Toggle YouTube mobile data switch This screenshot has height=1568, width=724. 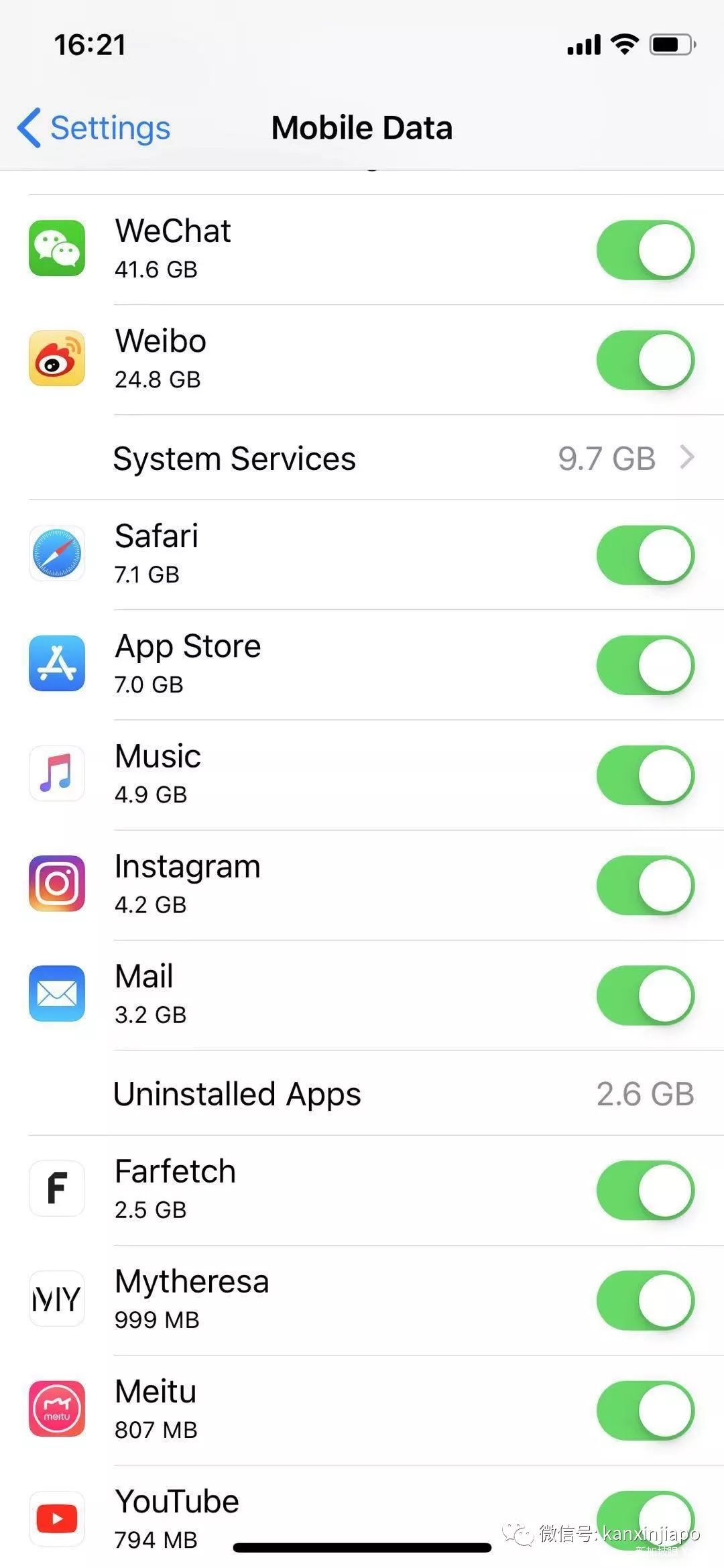(645, 1516)
